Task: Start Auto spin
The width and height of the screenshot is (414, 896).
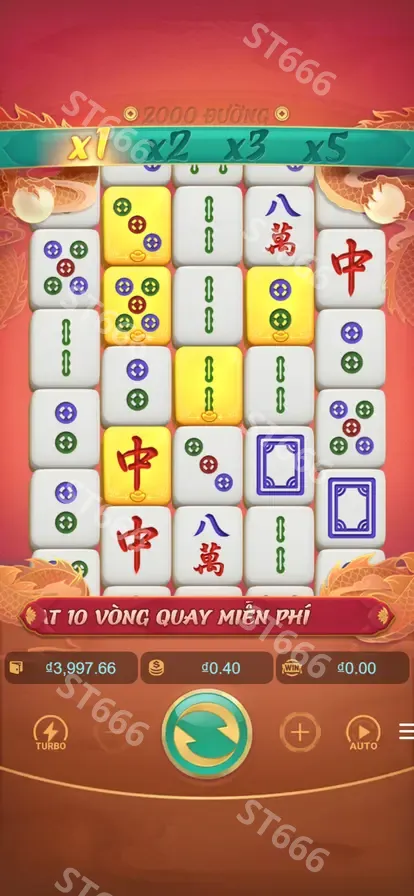Action: coord(364,733)
